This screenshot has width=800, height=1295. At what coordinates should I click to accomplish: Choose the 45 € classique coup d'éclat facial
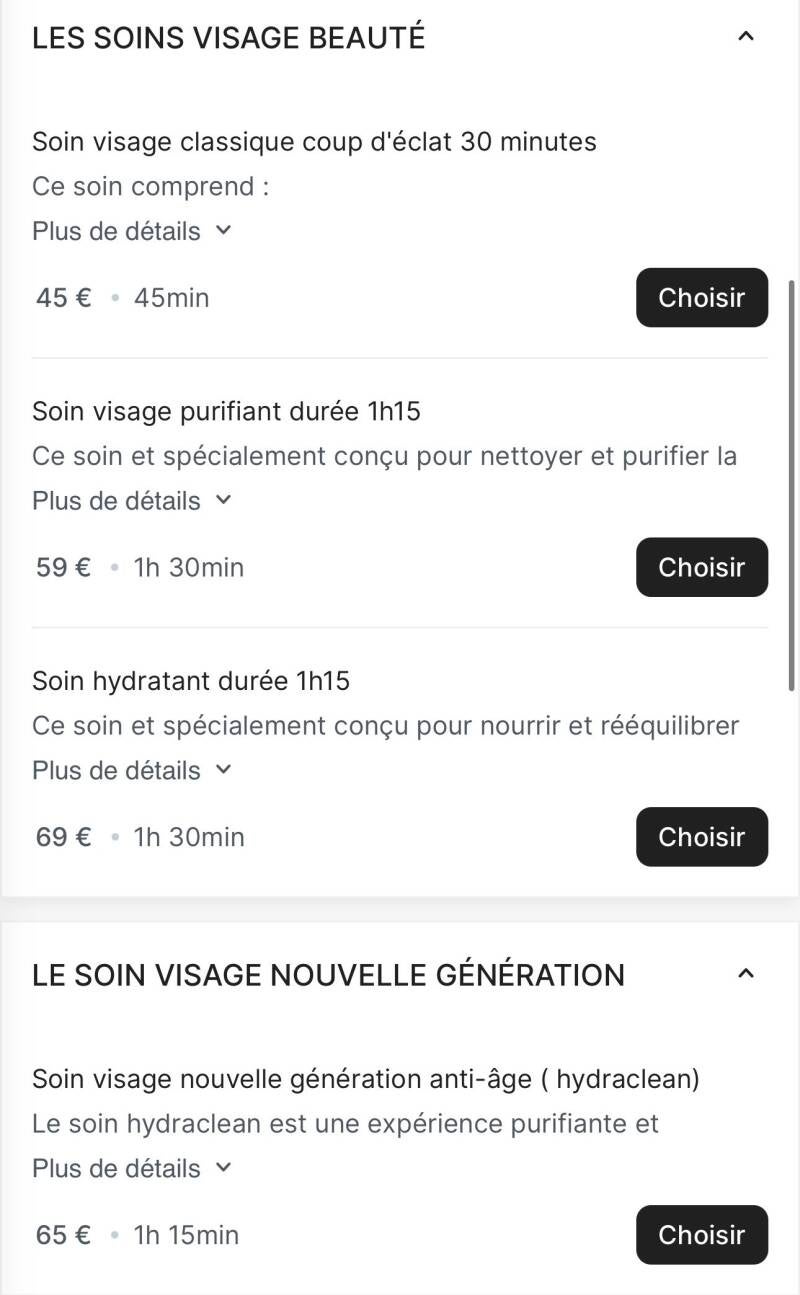(x=701, y=297)
